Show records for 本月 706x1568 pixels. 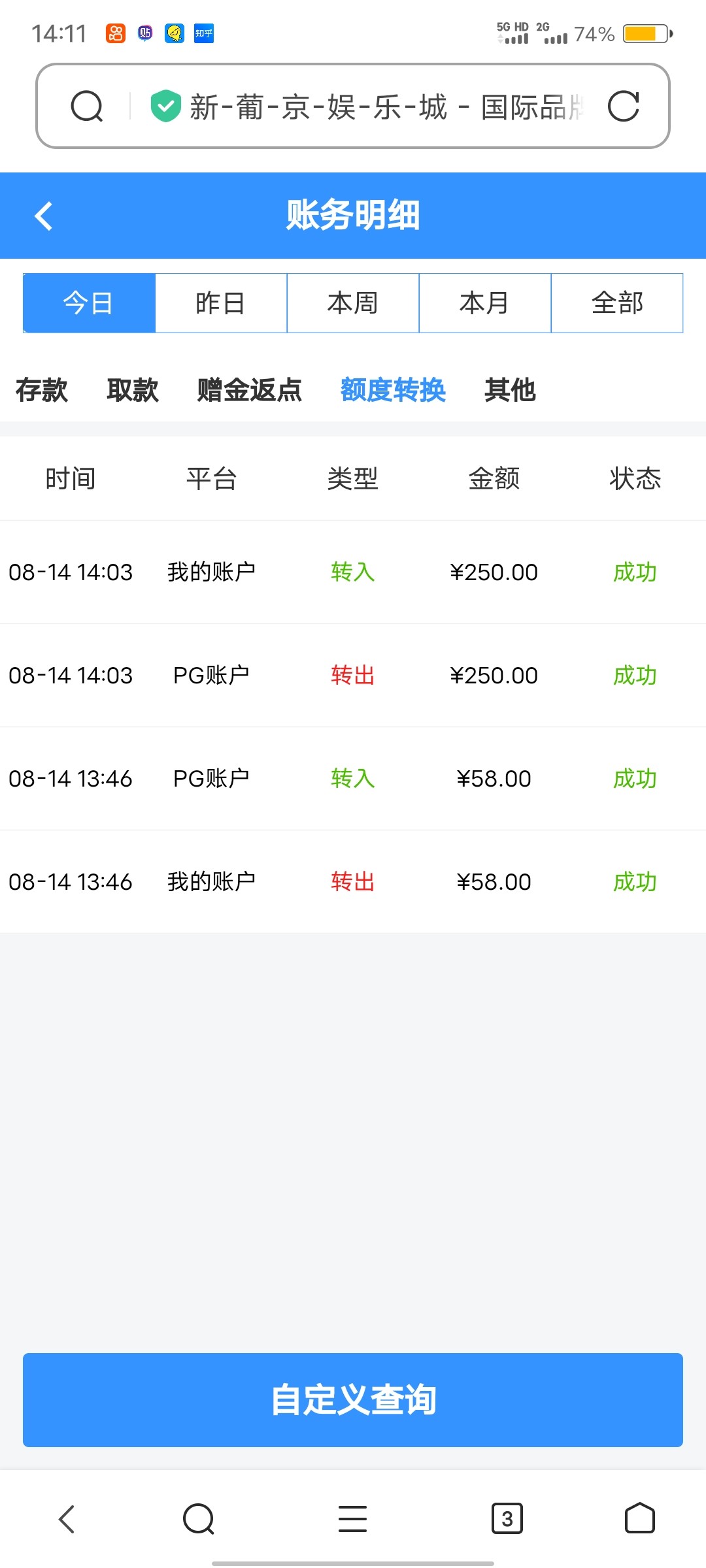point(485,303)
